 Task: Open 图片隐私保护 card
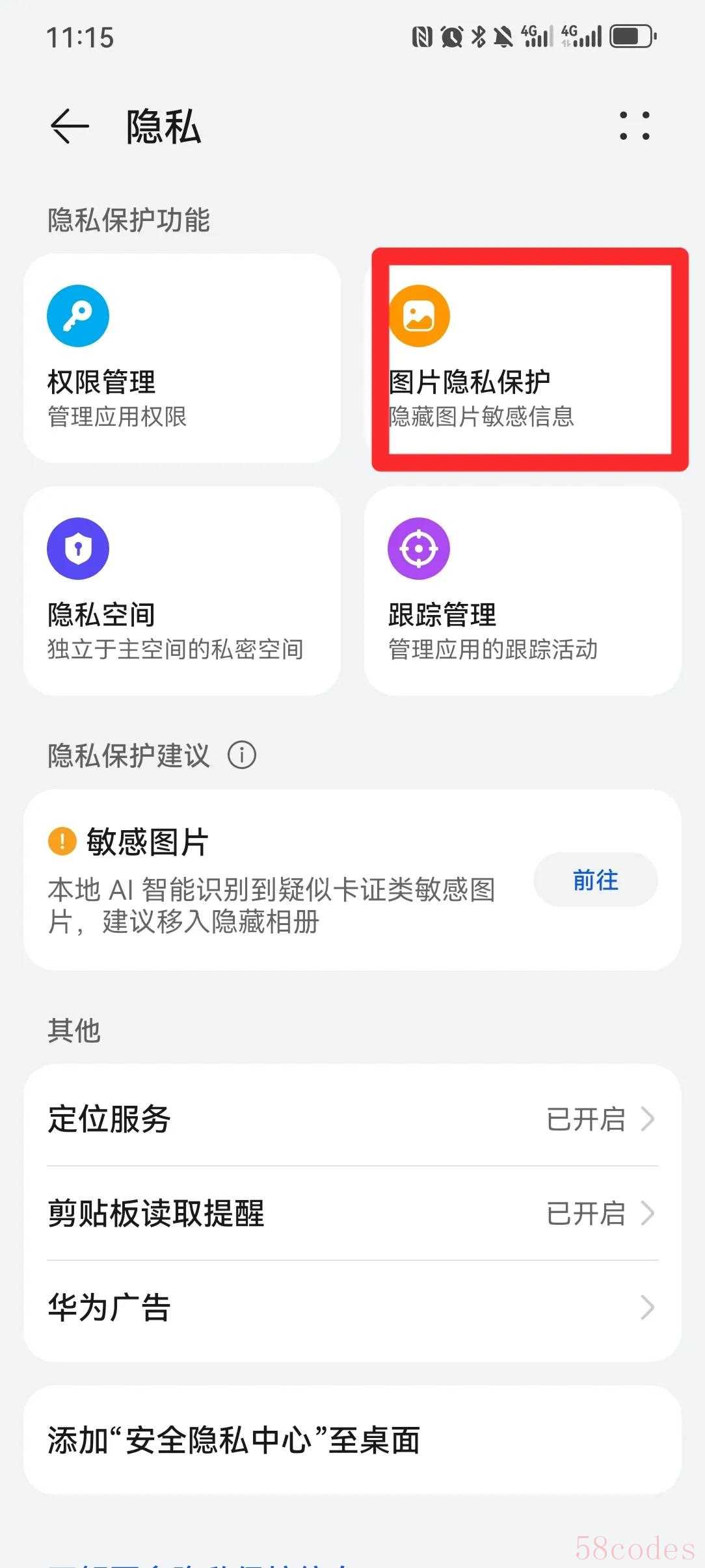pos(523,358)
